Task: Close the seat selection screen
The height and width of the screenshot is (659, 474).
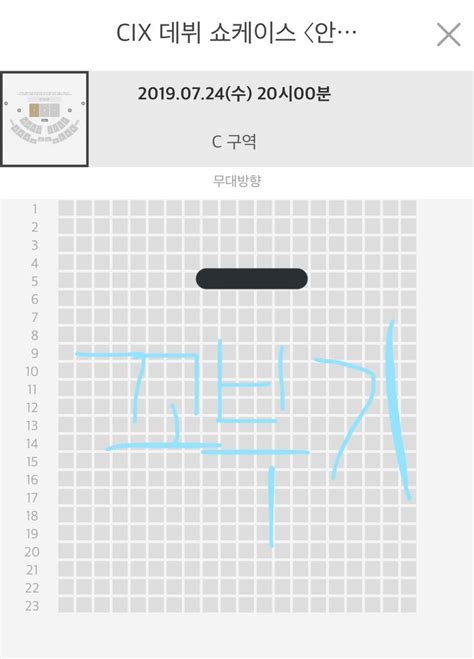Action: [x=449, y=35]
